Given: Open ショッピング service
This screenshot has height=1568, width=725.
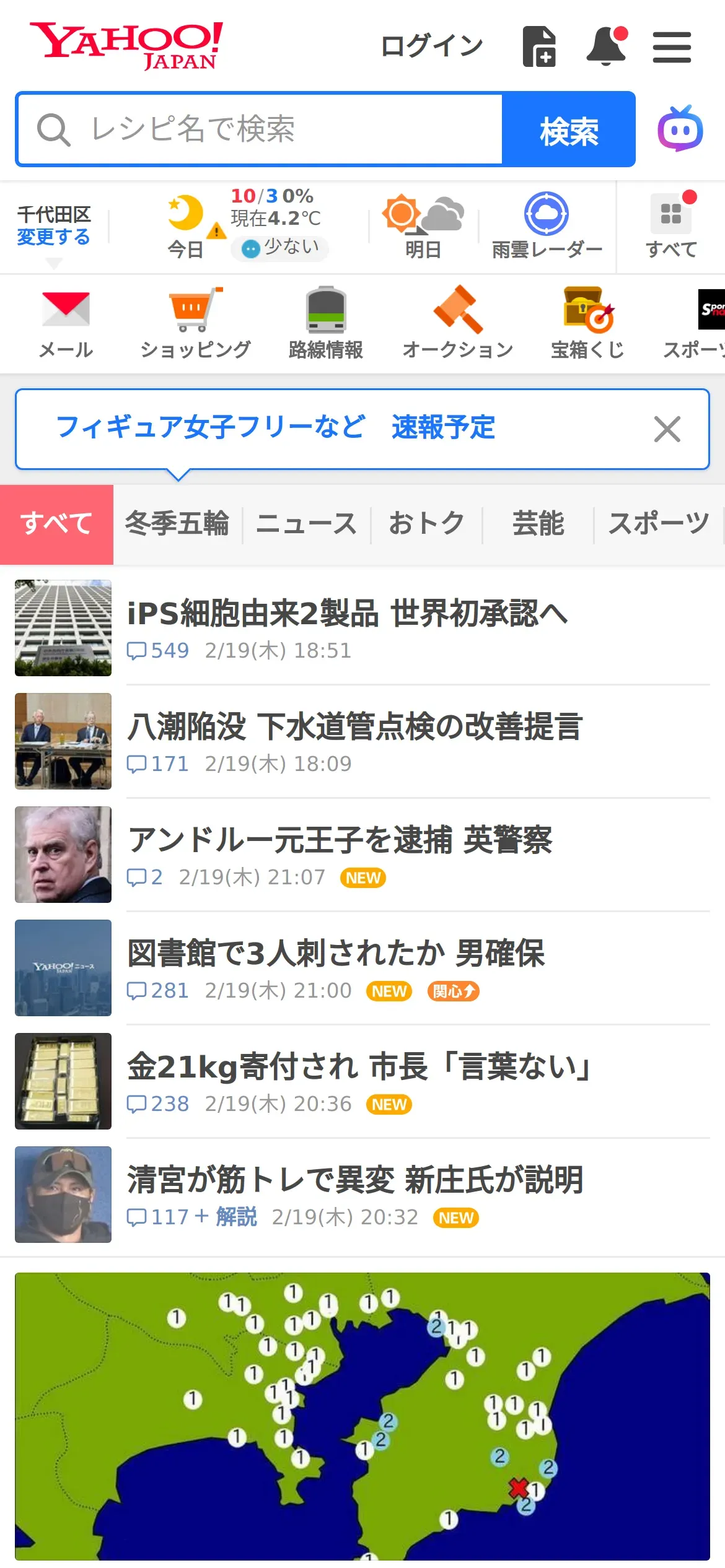Looking at the screenshot, I should coord(196,323).
